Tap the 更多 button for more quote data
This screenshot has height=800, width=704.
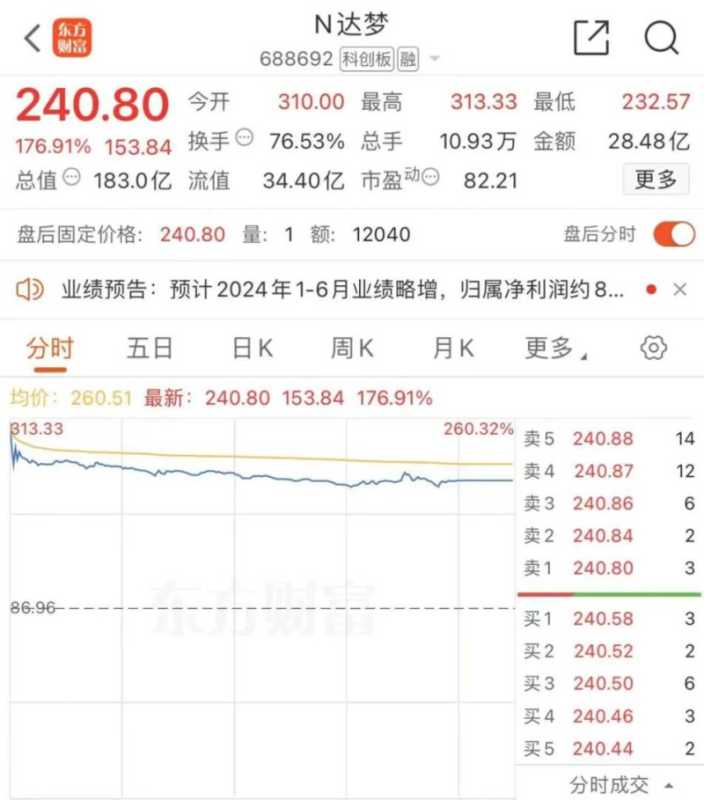[656, 180]
